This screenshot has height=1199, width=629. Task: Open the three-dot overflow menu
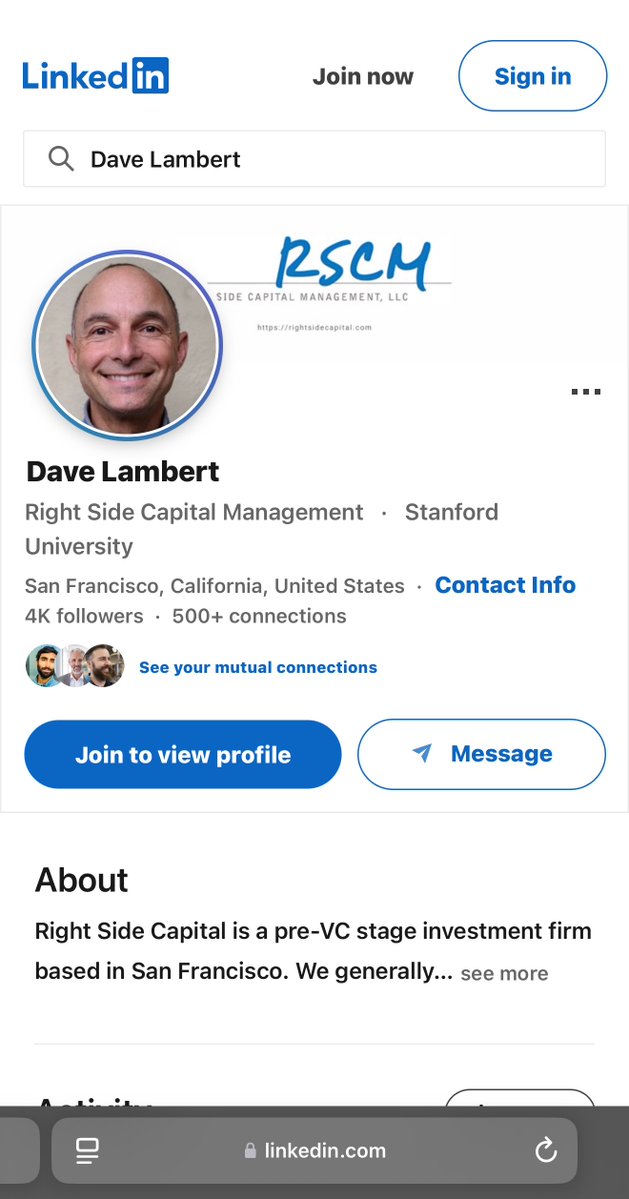click(x=585, y=392)
